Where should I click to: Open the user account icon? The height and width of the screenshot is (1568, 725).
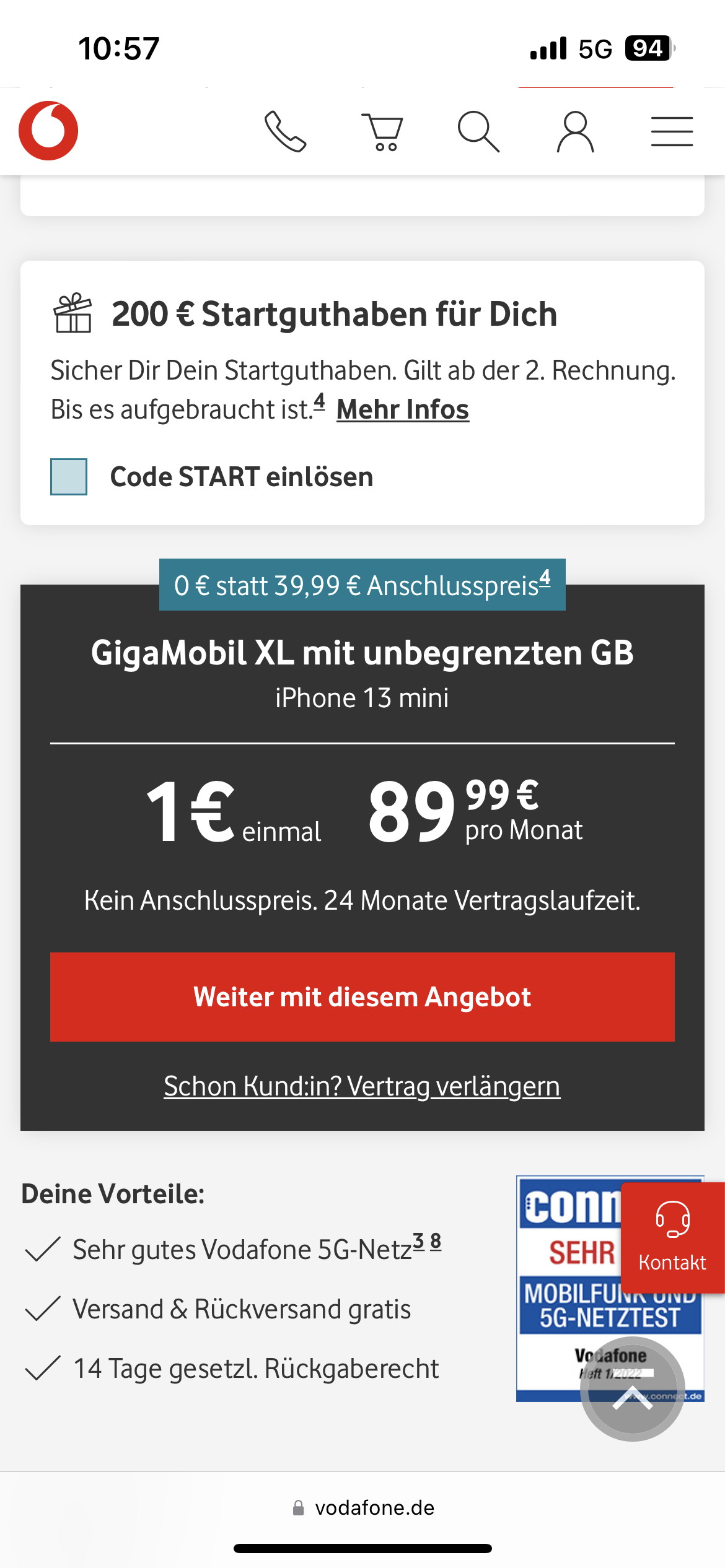point(575,131)
